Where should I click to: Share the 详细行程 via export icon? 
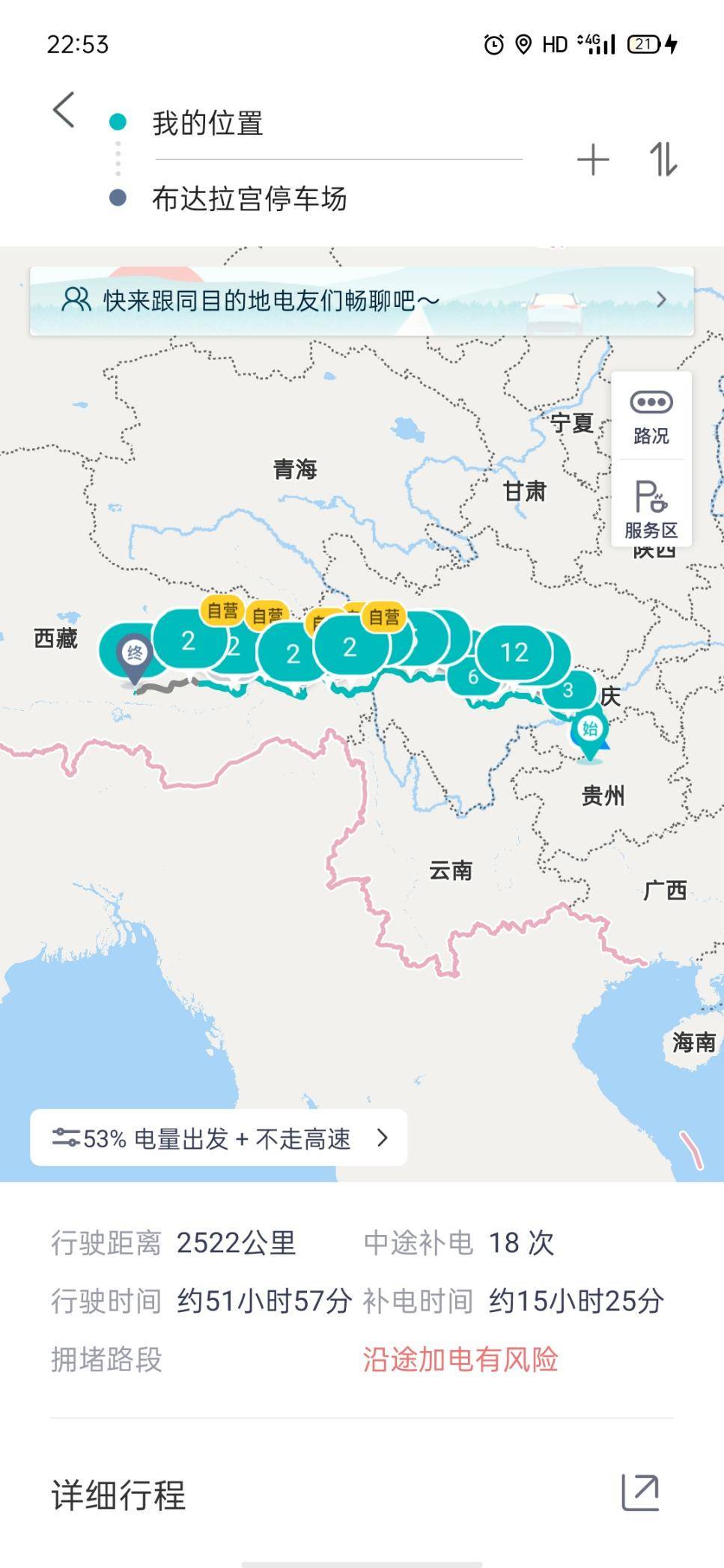click(x=640, y=1493)
